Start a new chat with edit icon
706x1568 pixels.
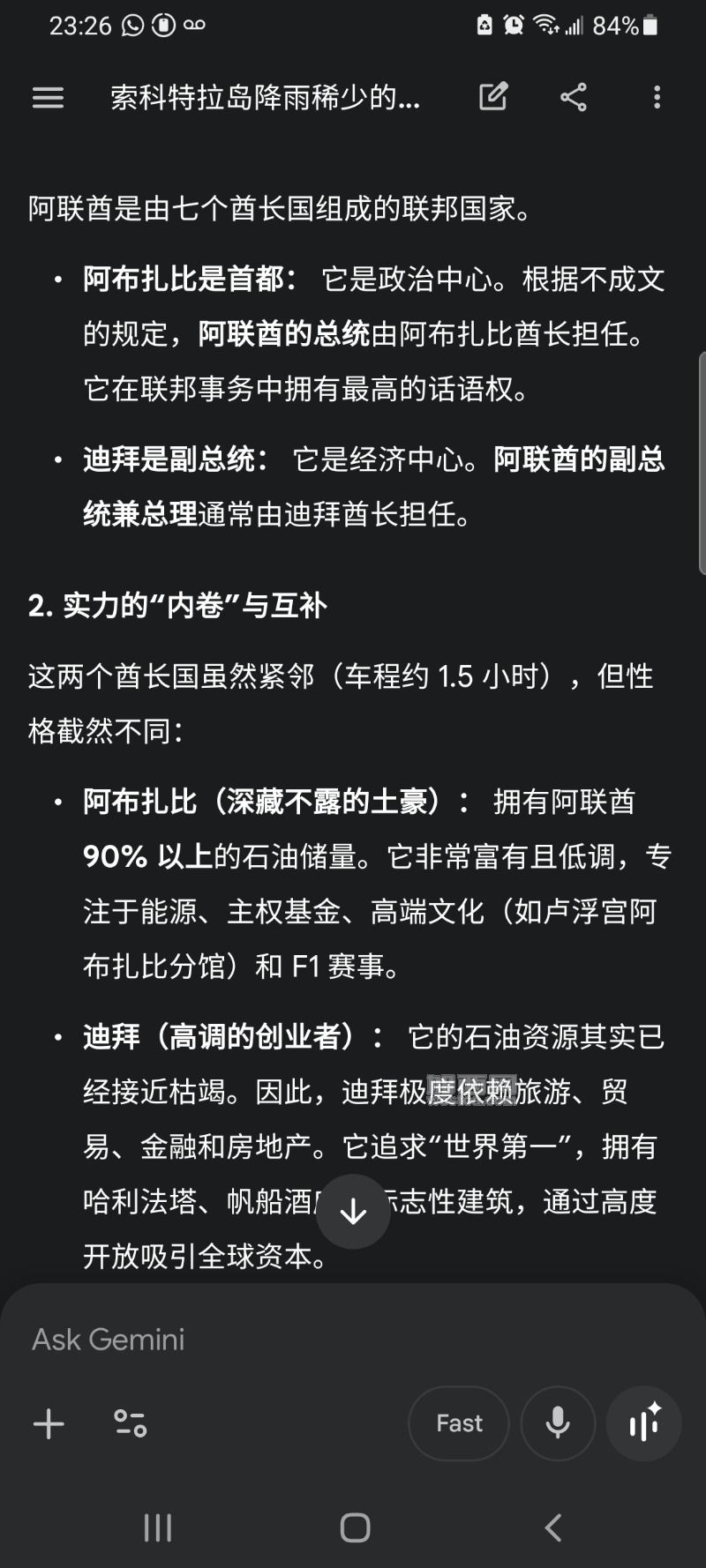click(x=493, y=96)
